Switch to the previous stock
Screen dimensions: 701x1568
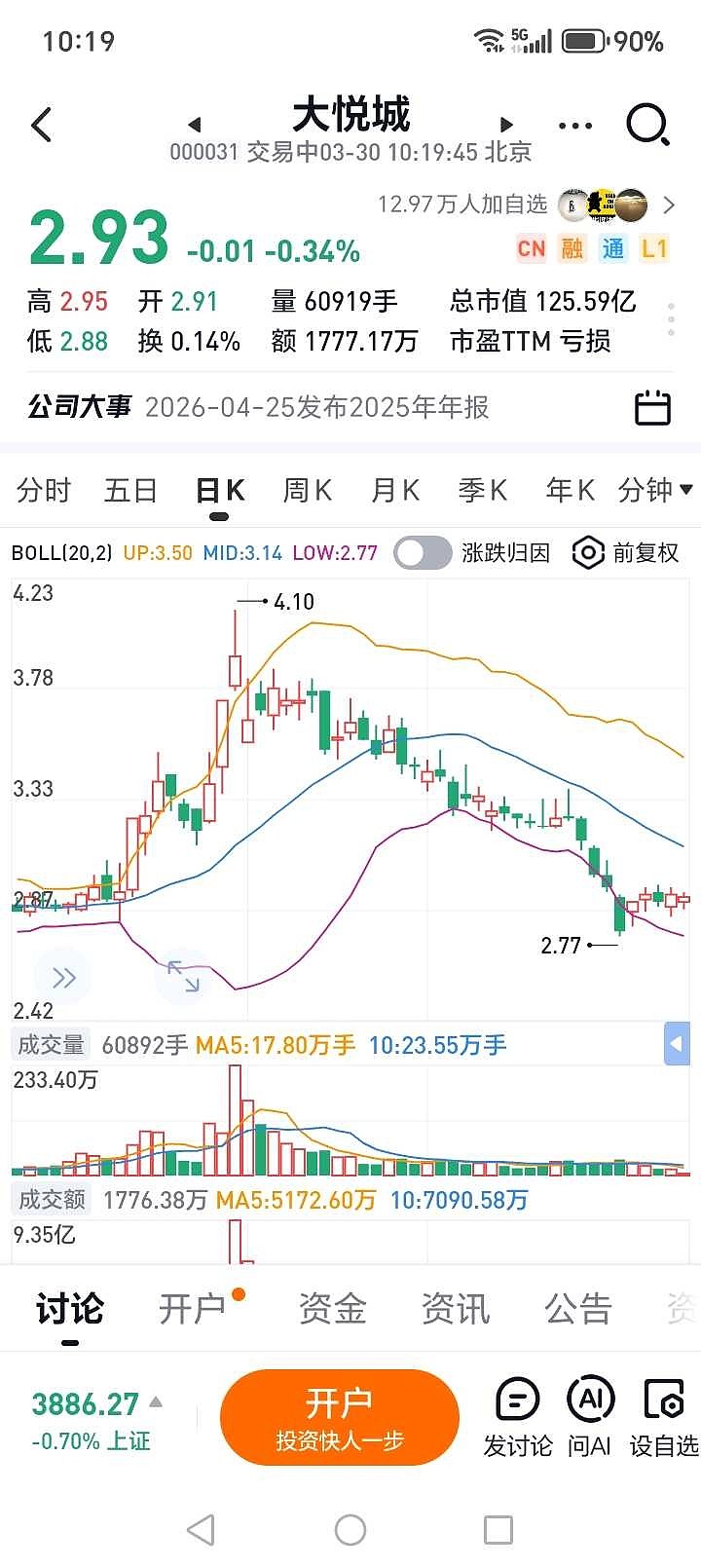pos(195,125)
